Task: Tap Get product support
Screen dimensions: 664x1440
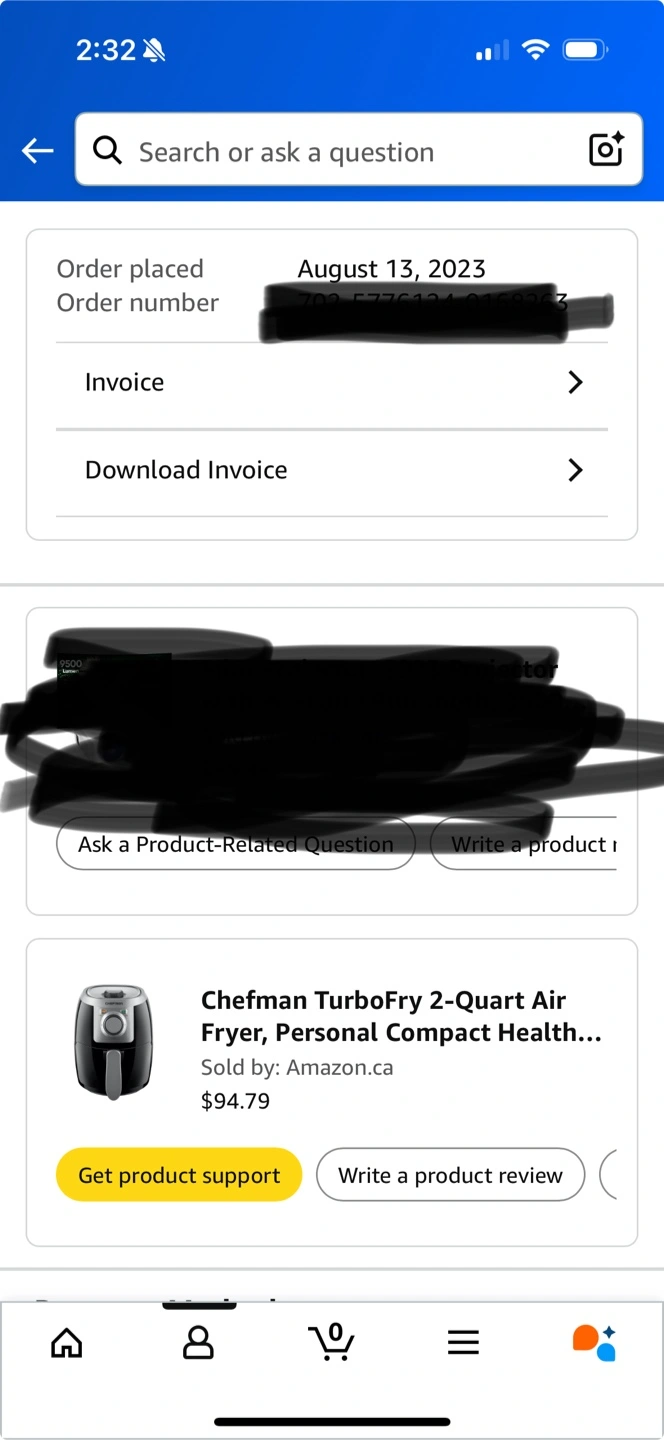Action: (179, 1175)
